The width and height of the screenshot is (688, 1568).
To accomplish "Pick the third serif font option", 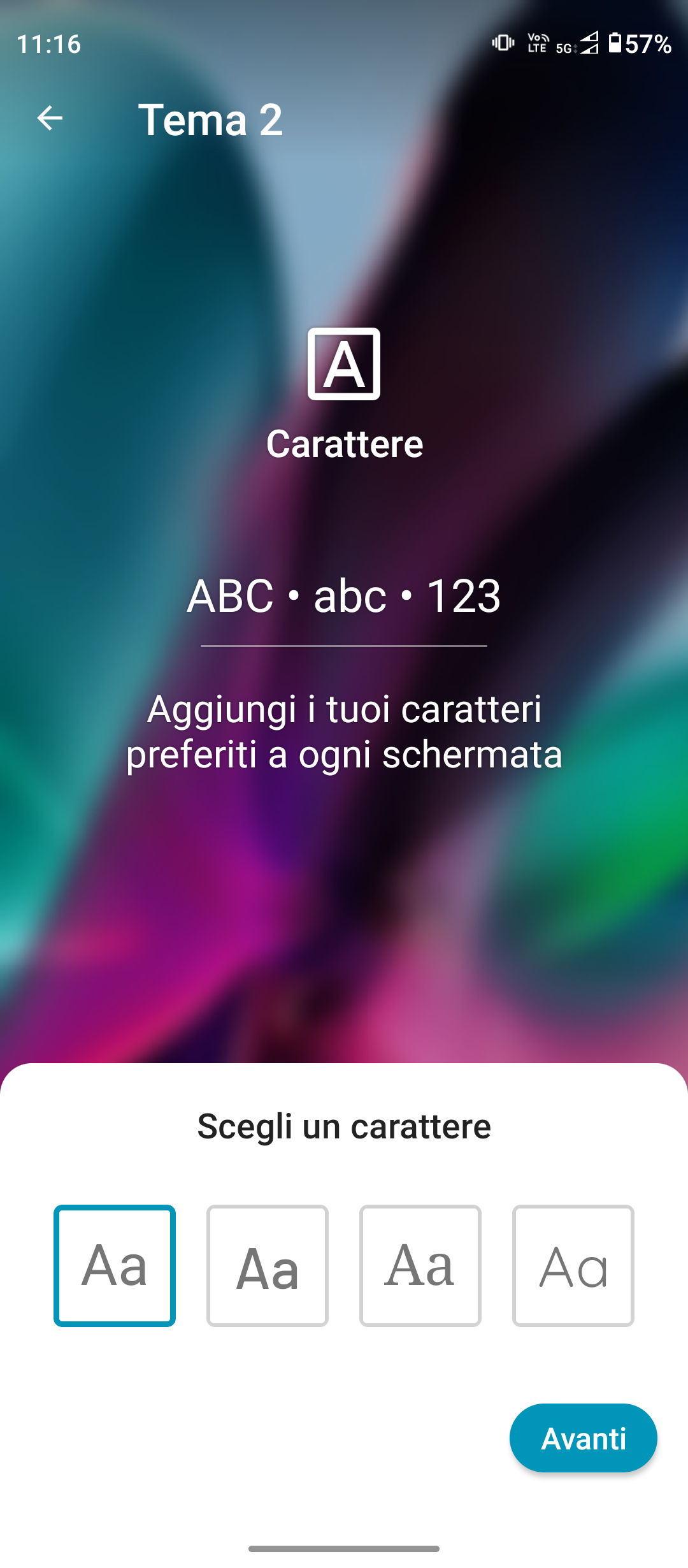I will tap(420, 1265).
